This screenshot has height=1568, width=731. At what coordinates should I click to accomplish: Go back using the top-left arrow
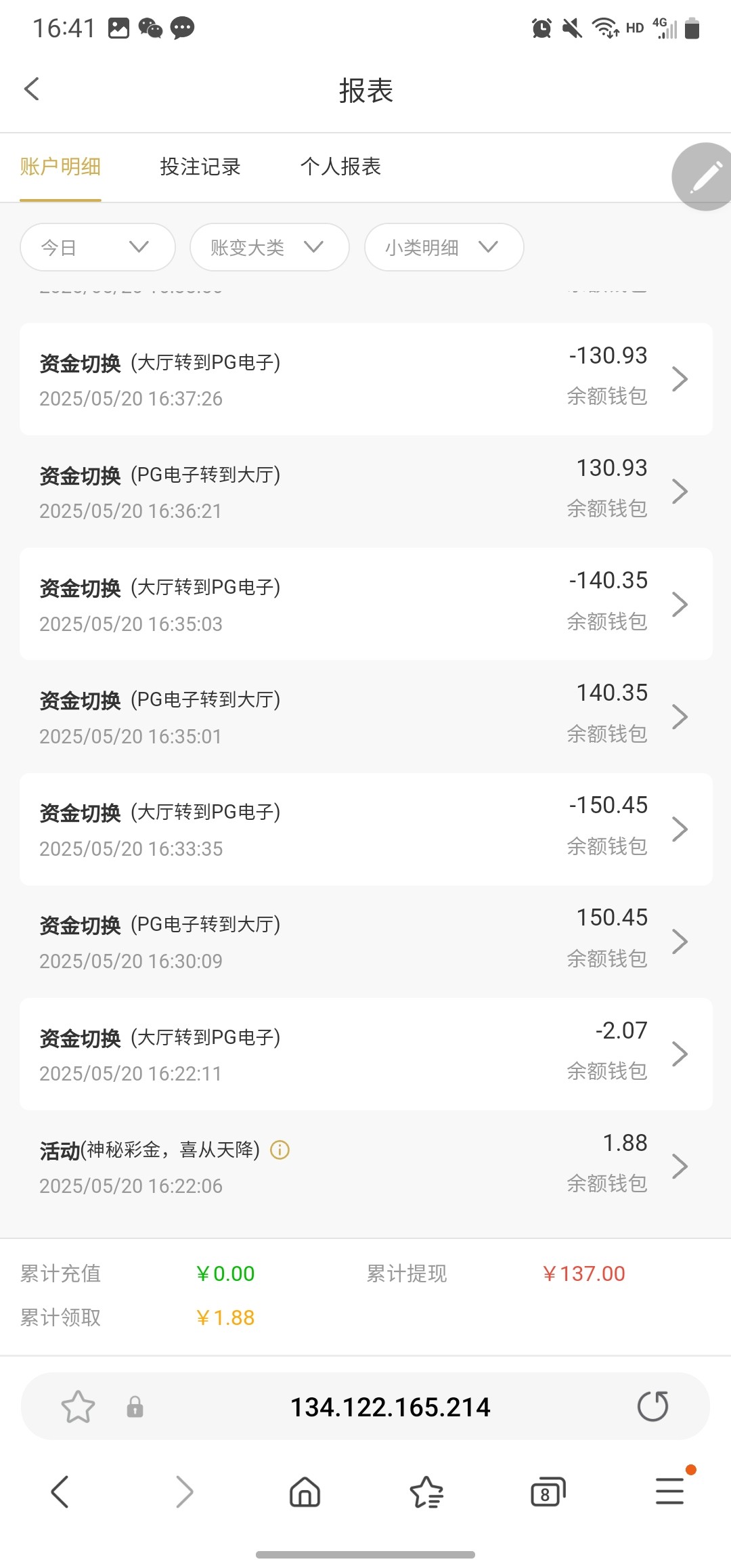click(32, 89)
